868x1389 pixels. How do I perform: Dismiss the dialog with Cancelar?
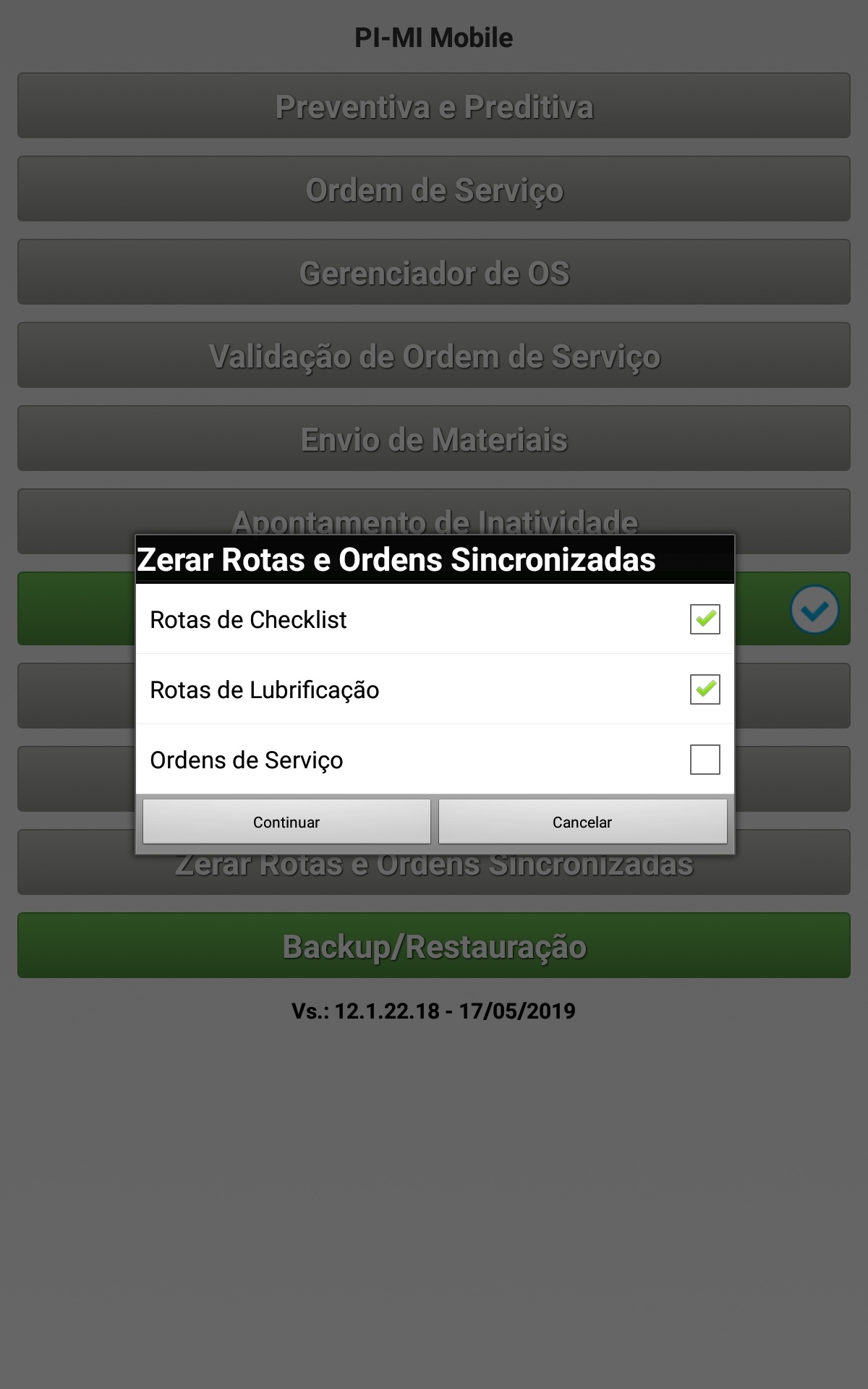(582, 822)
